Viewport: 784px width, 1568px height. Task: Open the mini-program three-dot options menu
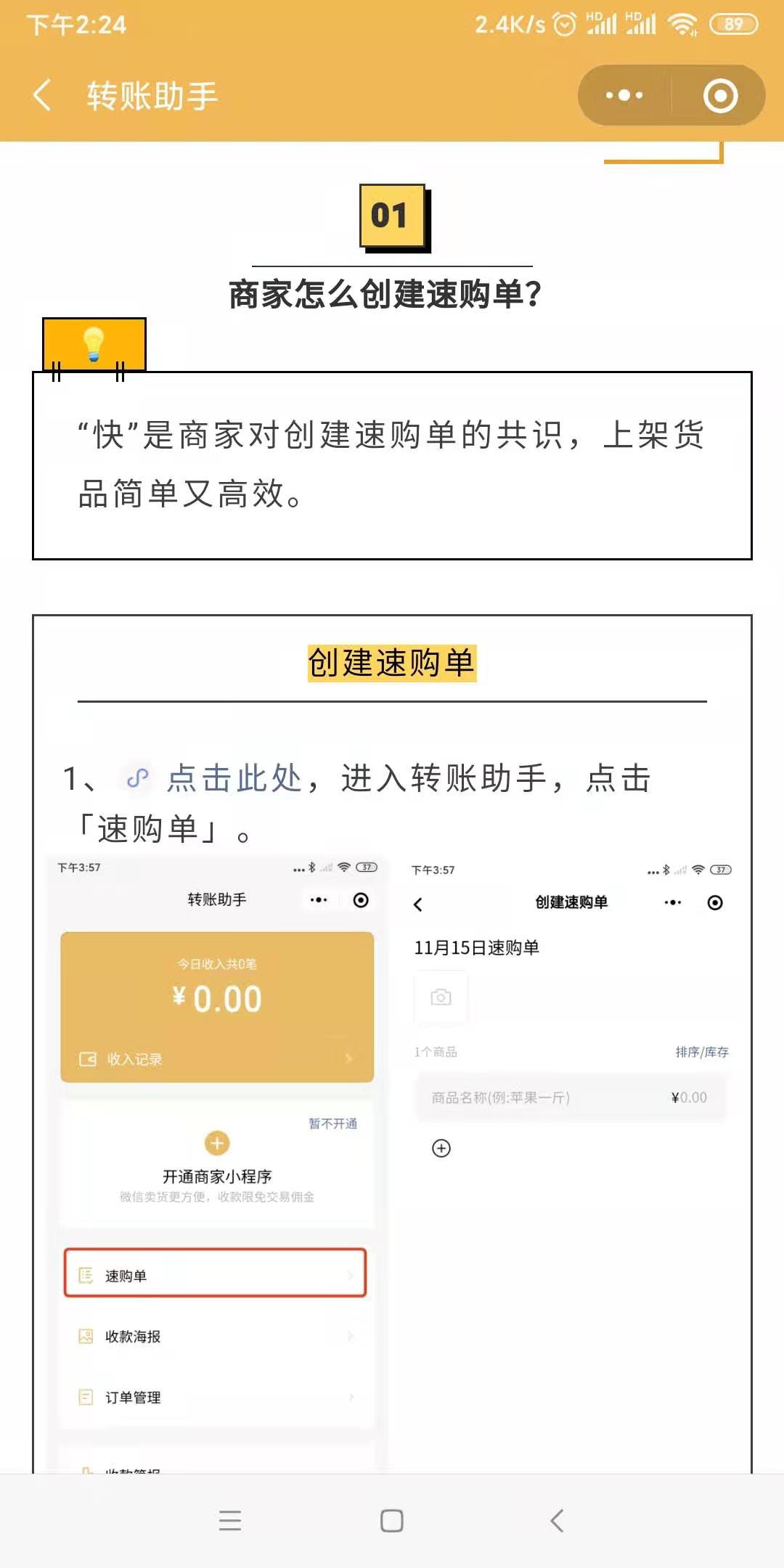pyautogui.click(x=625, y=94)
